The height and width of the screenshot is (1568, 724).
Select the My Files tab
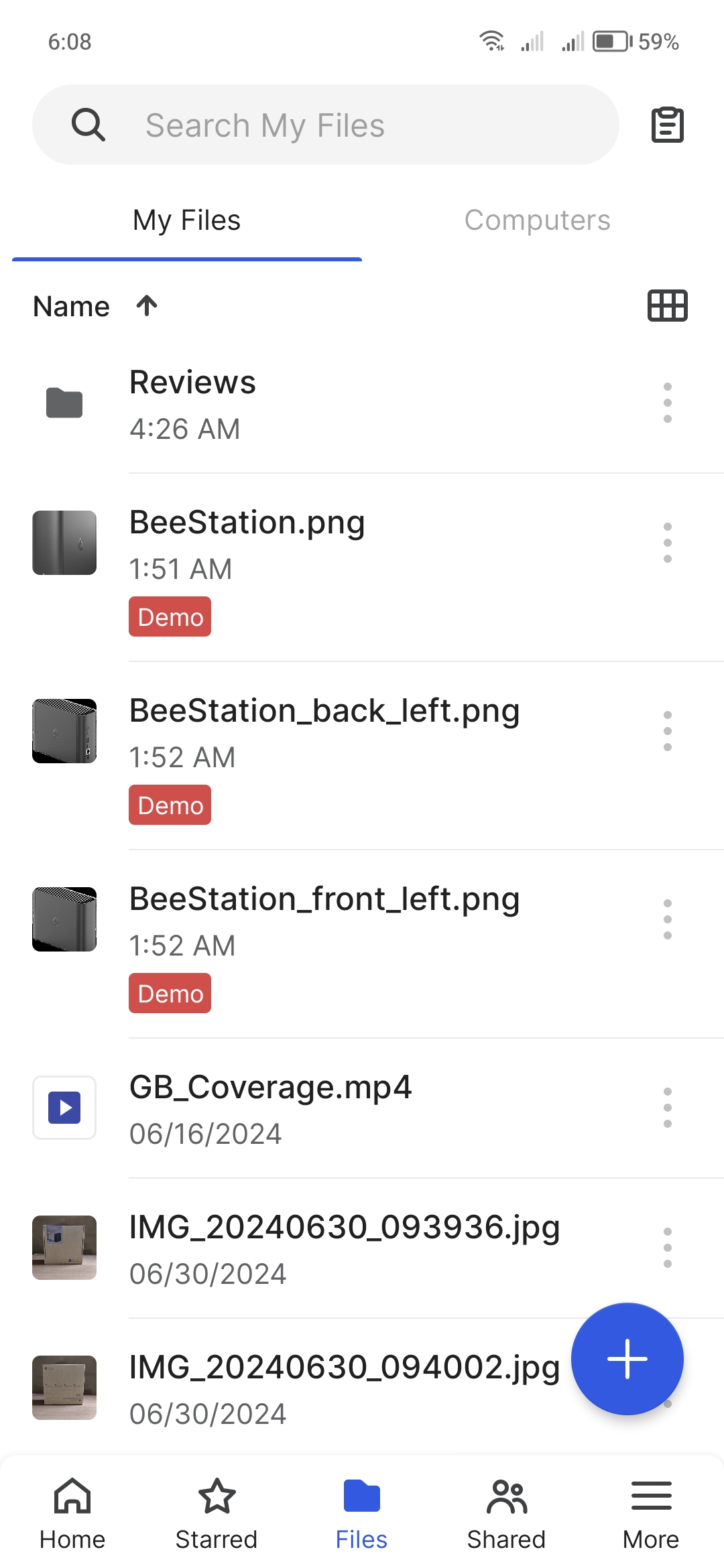click(186, 220)
